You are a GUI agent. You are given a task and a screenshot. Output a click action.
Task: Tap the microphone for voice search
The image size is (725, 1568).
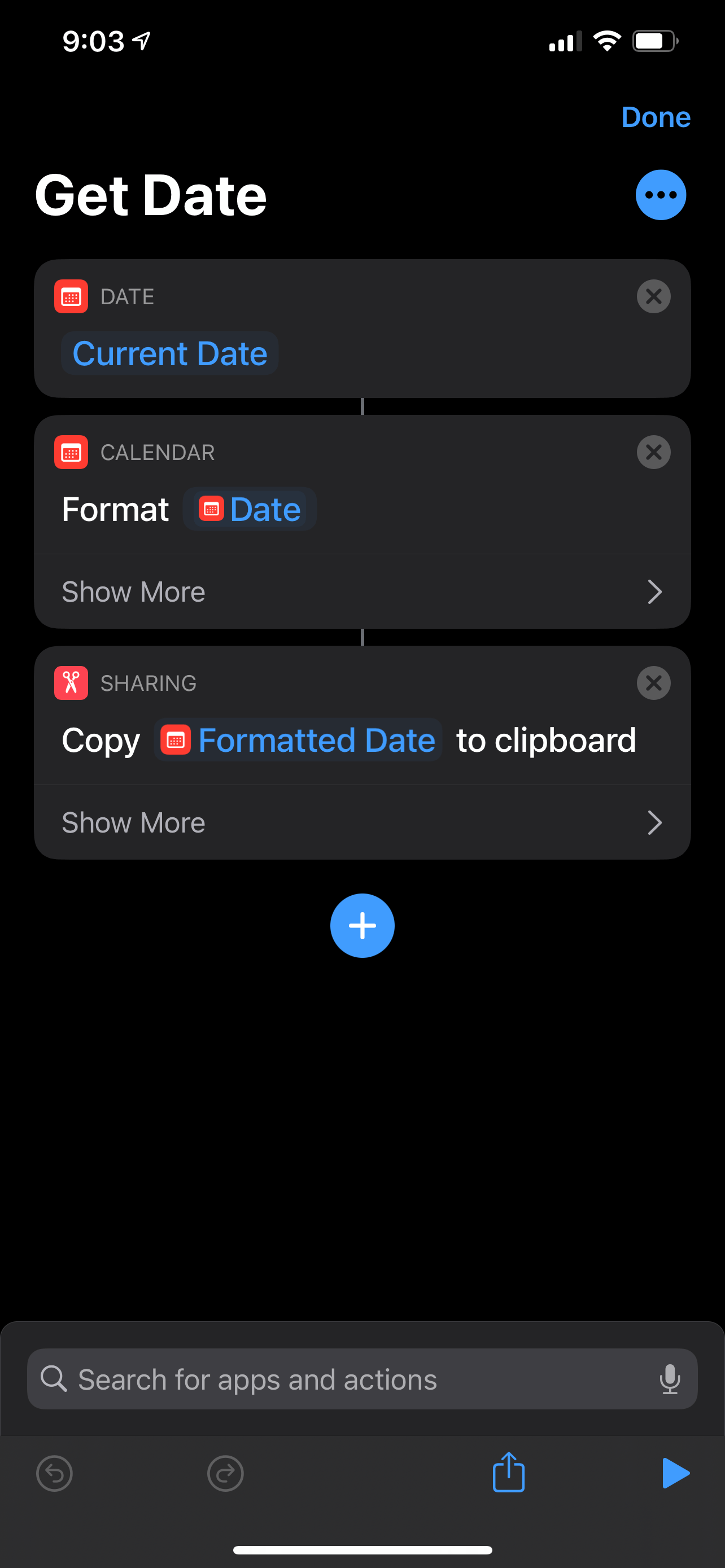[x=670, y=1379]
